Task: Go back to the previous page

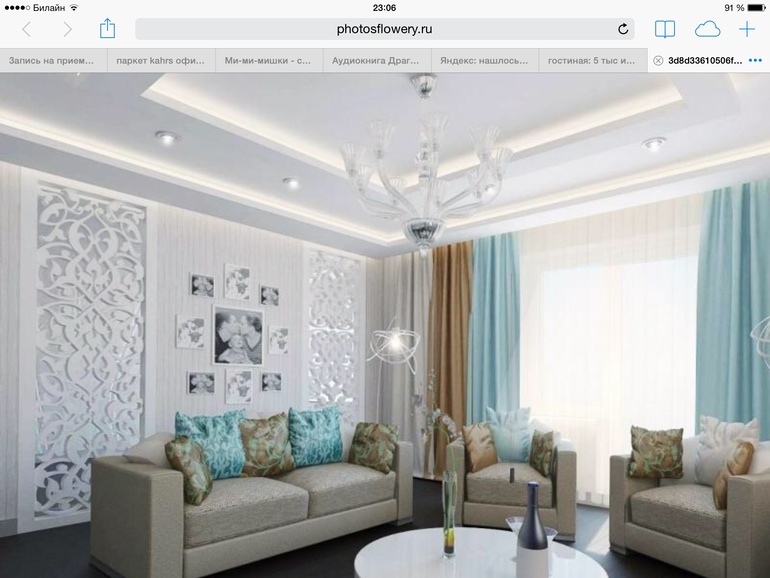Action: 27,29
